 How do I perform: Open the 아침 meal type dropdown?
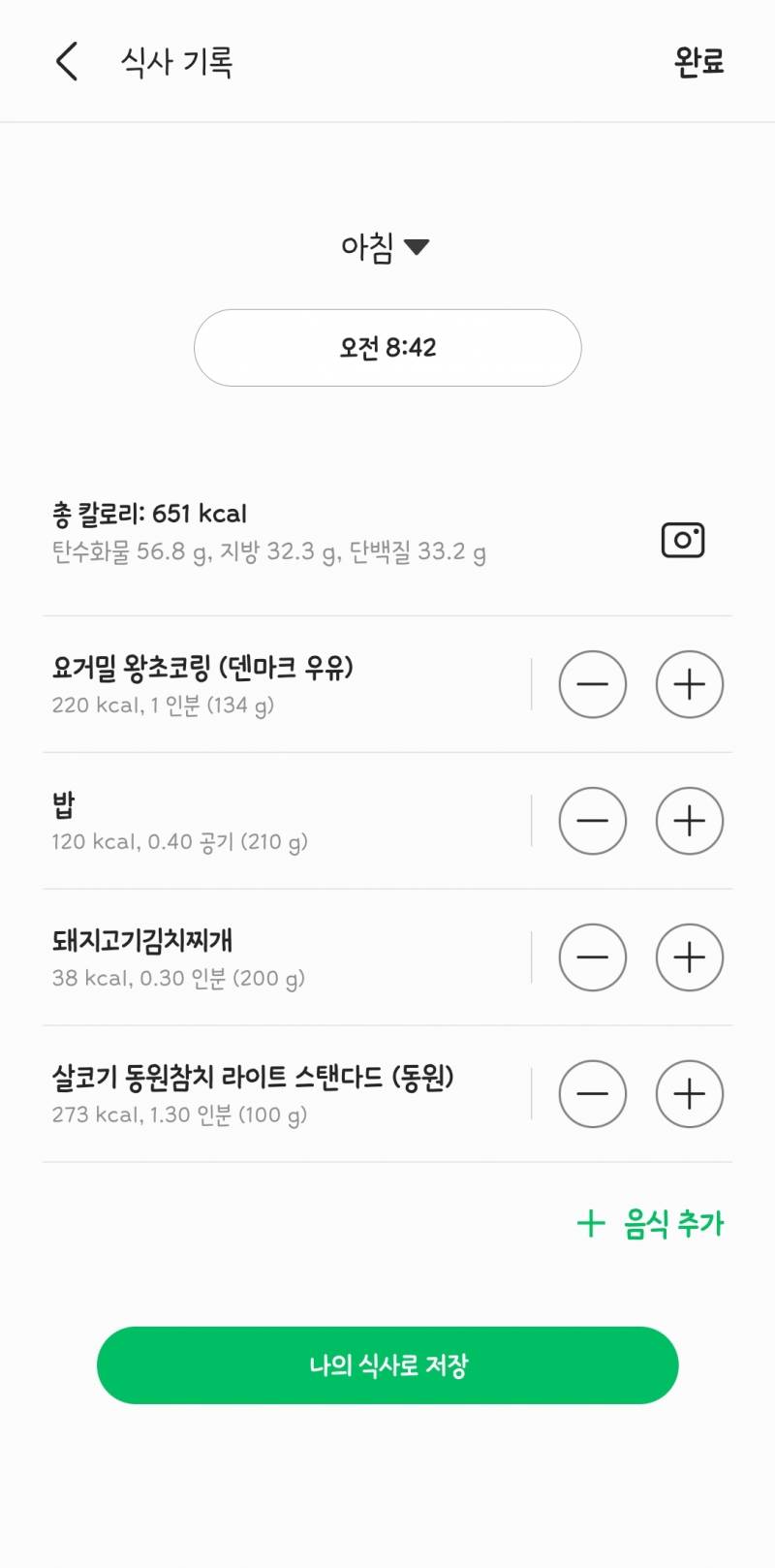386,245
